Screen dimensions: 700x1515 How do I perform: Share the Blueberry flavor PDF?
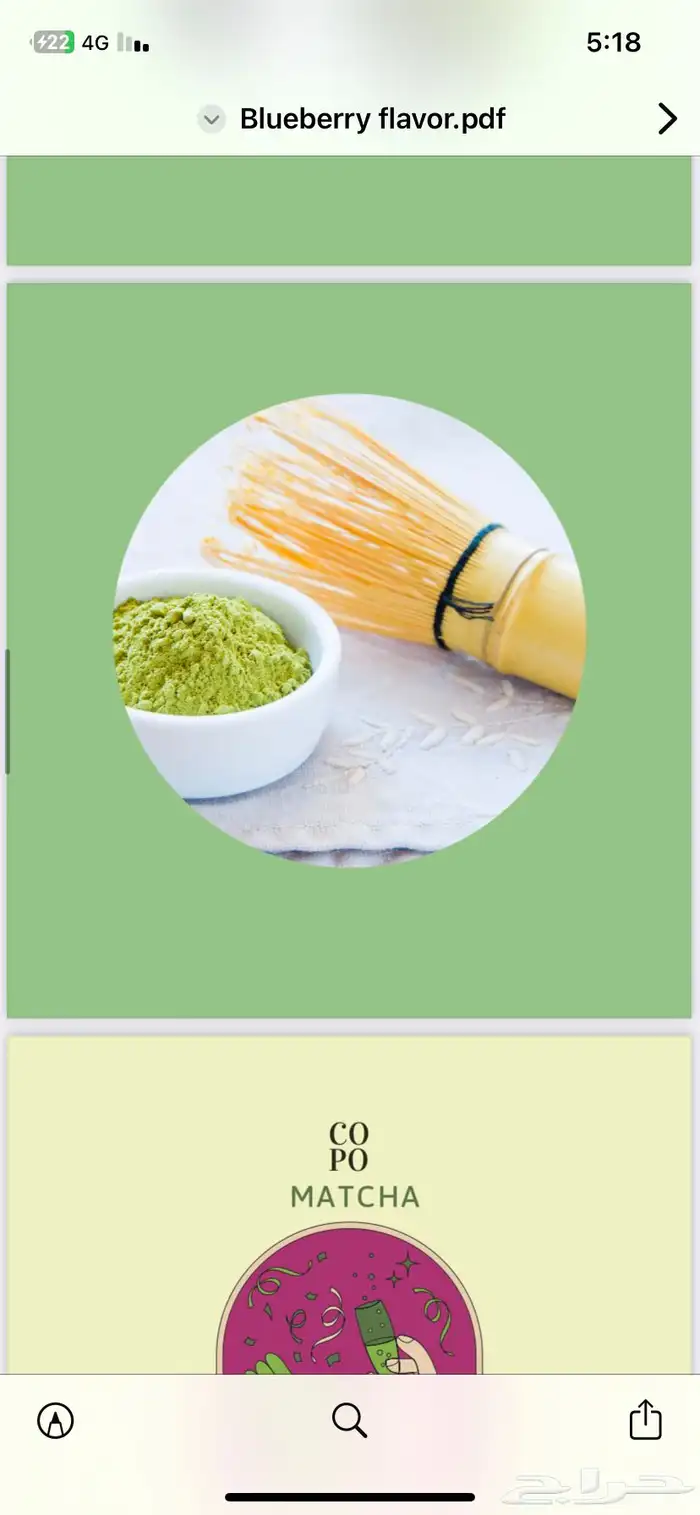click(x=645, y=1419)
